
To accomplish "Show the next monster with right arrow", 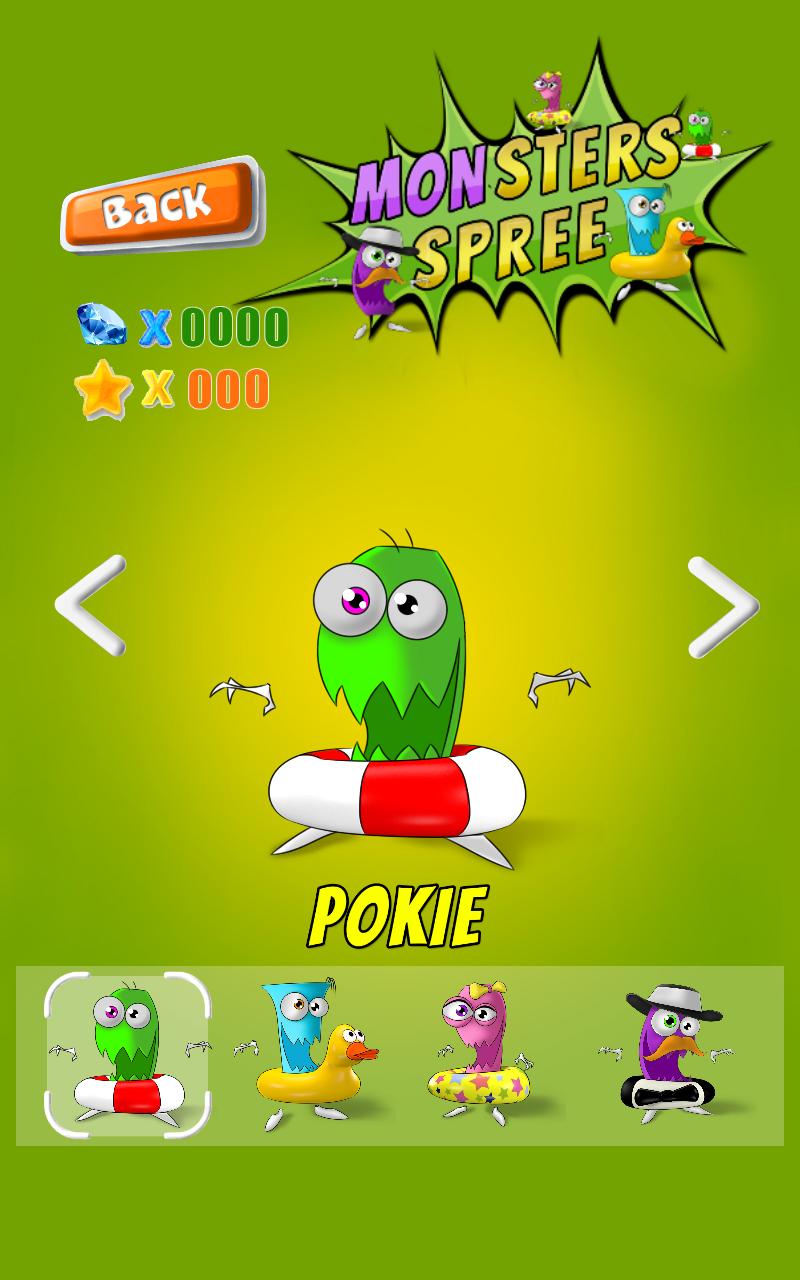I will click(x=723, y=607).
